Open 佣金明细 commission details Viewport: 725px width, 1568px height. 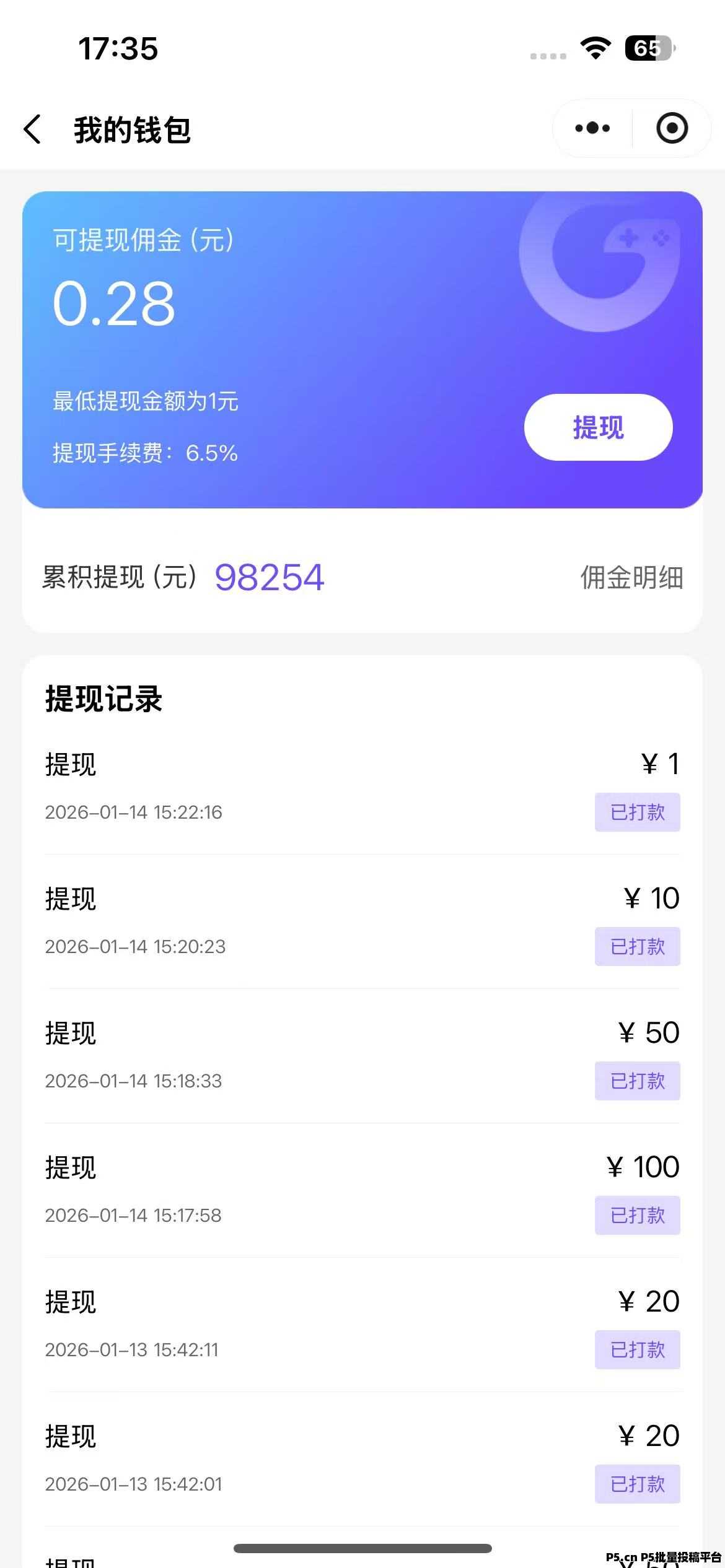click(x=631, y=578)
